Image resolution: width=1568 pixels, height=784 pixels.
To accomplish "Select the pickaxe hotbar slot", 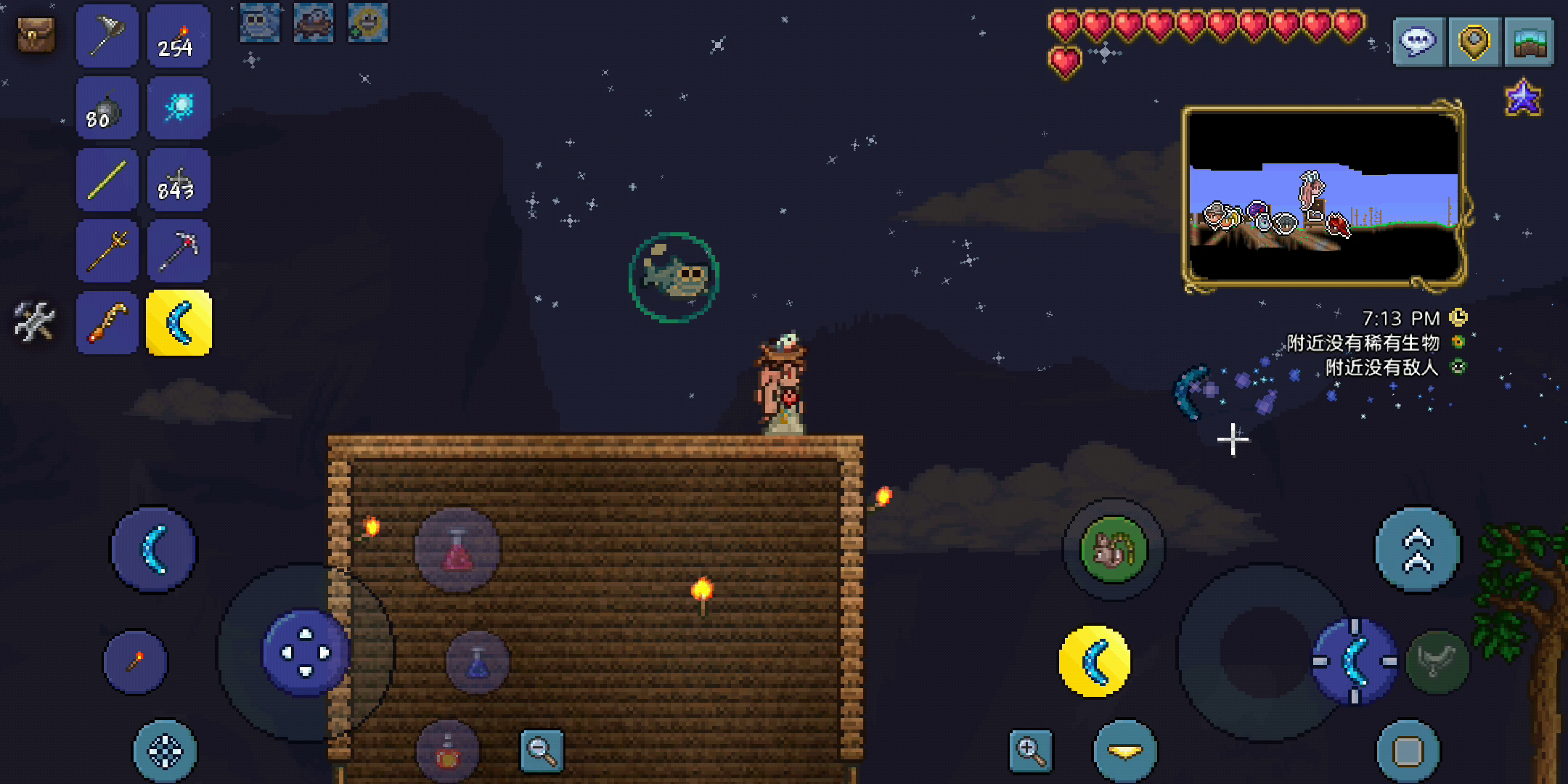I will click(x=179, y=251).
